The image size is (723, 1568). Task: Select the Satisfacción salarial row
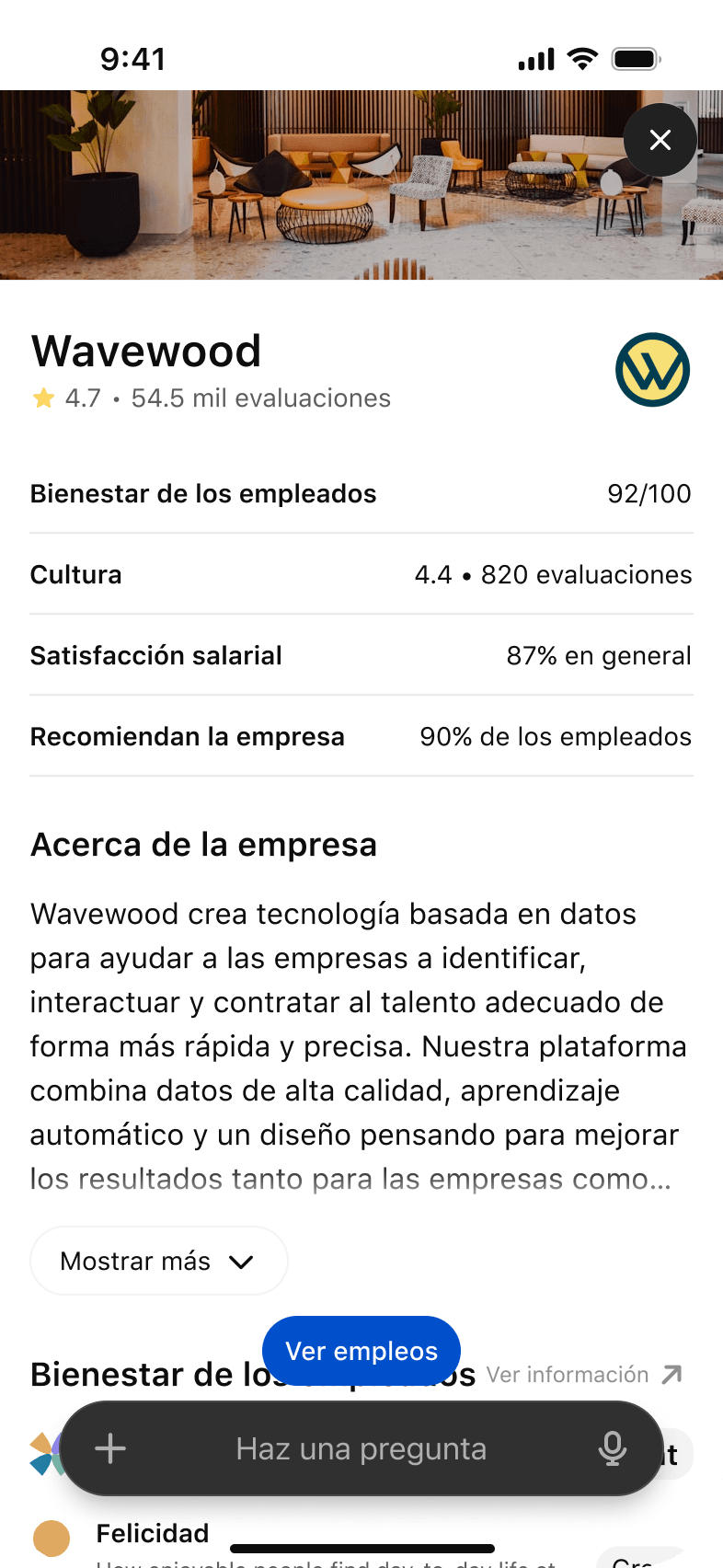click(x=361, y=655)
